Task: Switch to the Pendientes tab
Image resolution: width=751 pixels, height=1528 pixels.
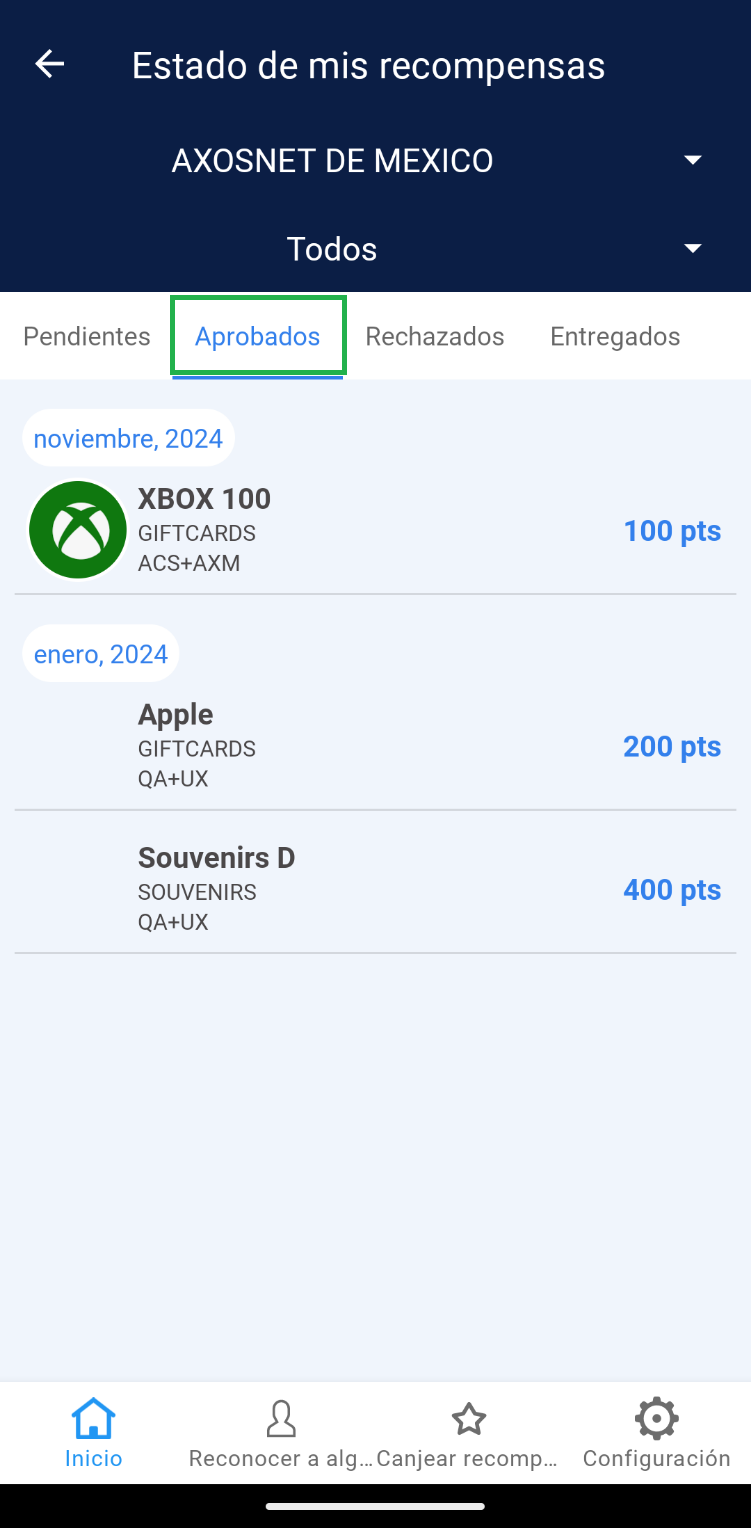Action: coord(87,337)
